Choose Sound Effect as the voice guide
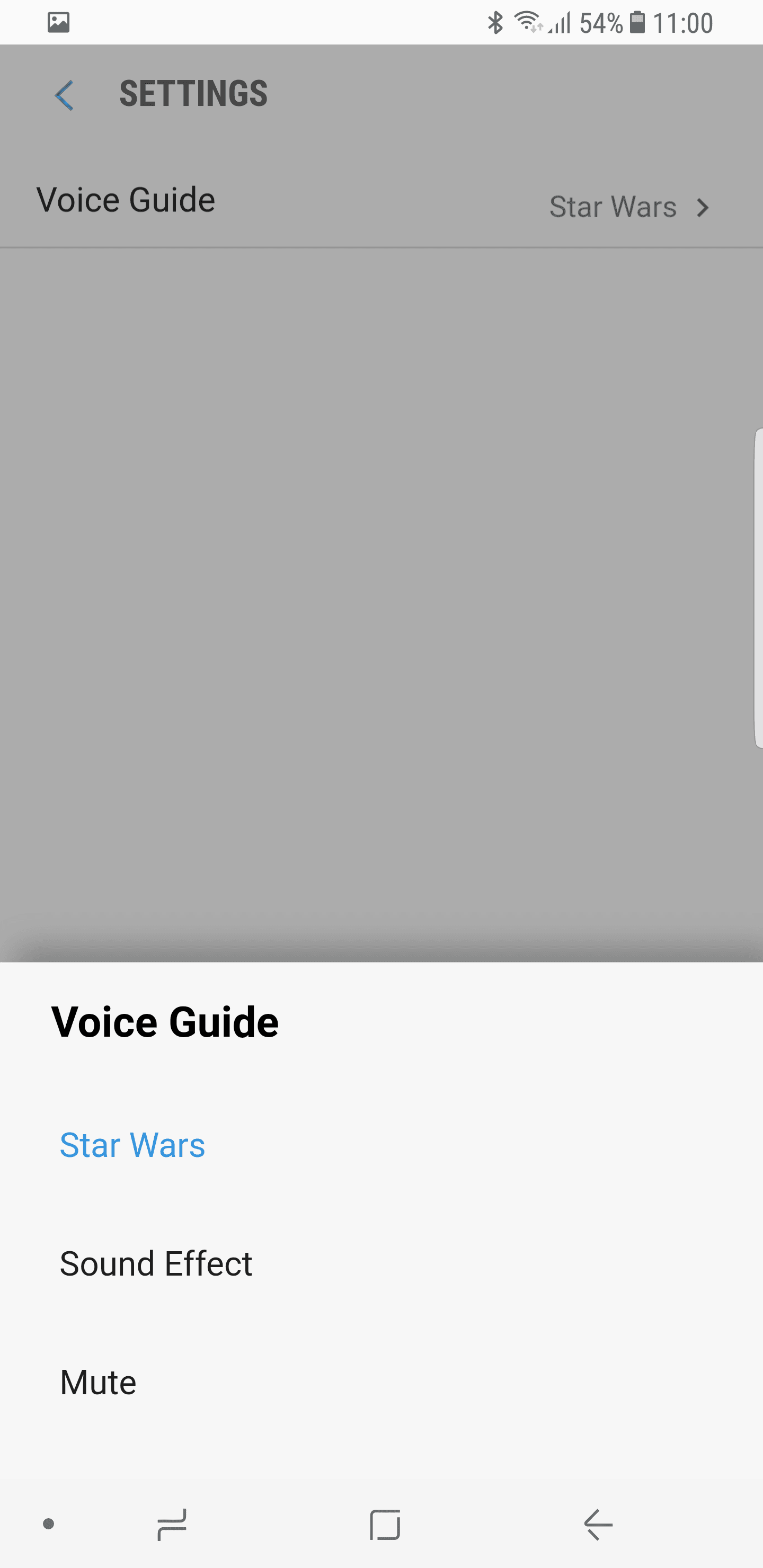 (381, 1263)
